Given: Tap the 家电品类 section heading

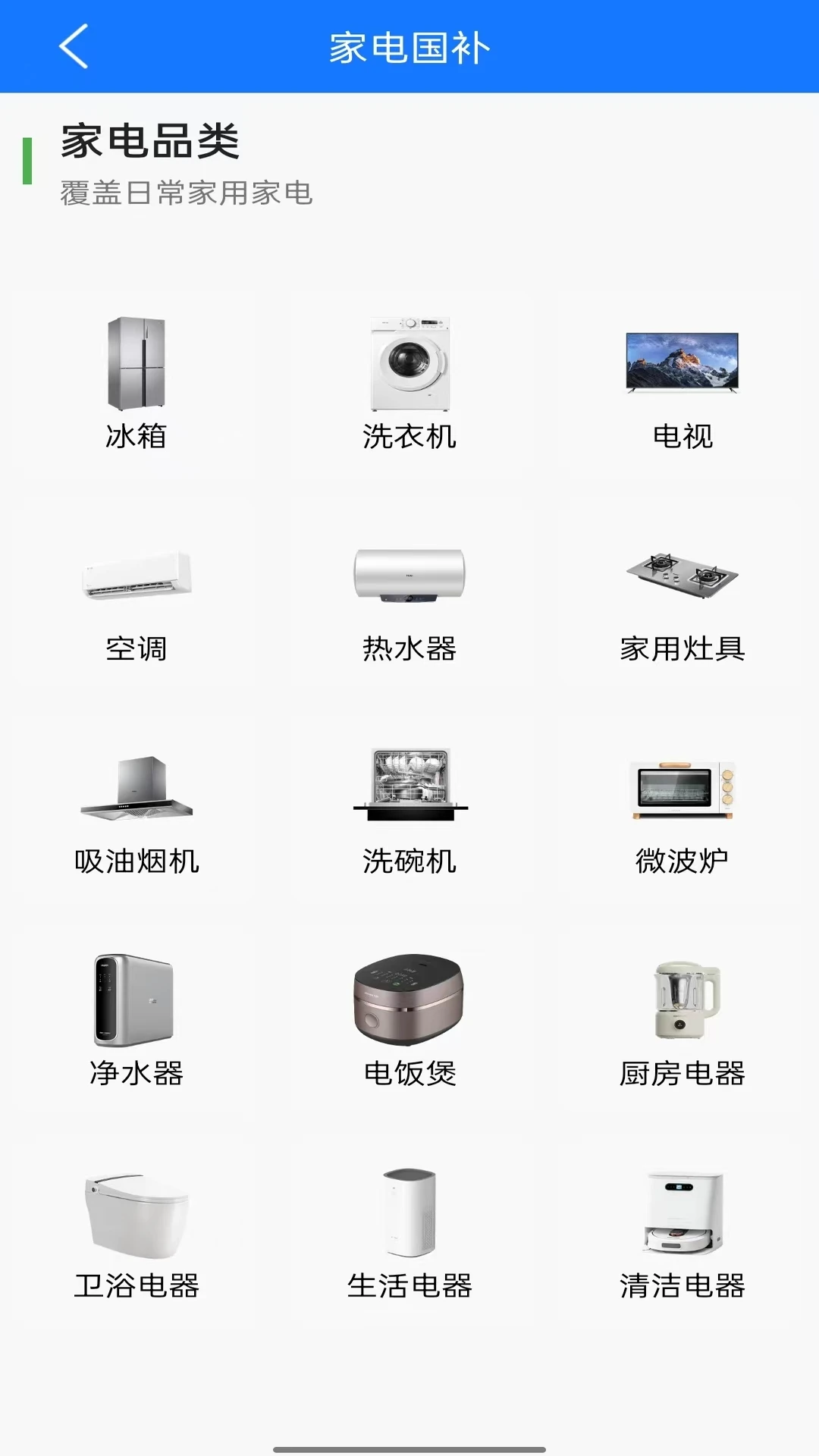Looking at the screenshot, I should pos(149,144).
